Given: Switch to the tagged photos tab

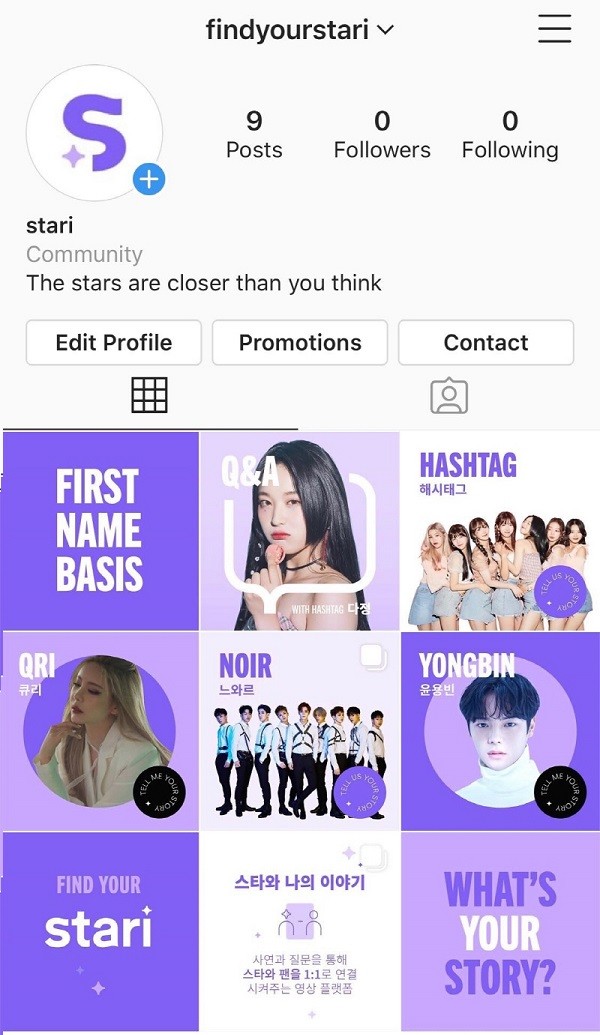Looking at the screenshot, I should (449, 396).
